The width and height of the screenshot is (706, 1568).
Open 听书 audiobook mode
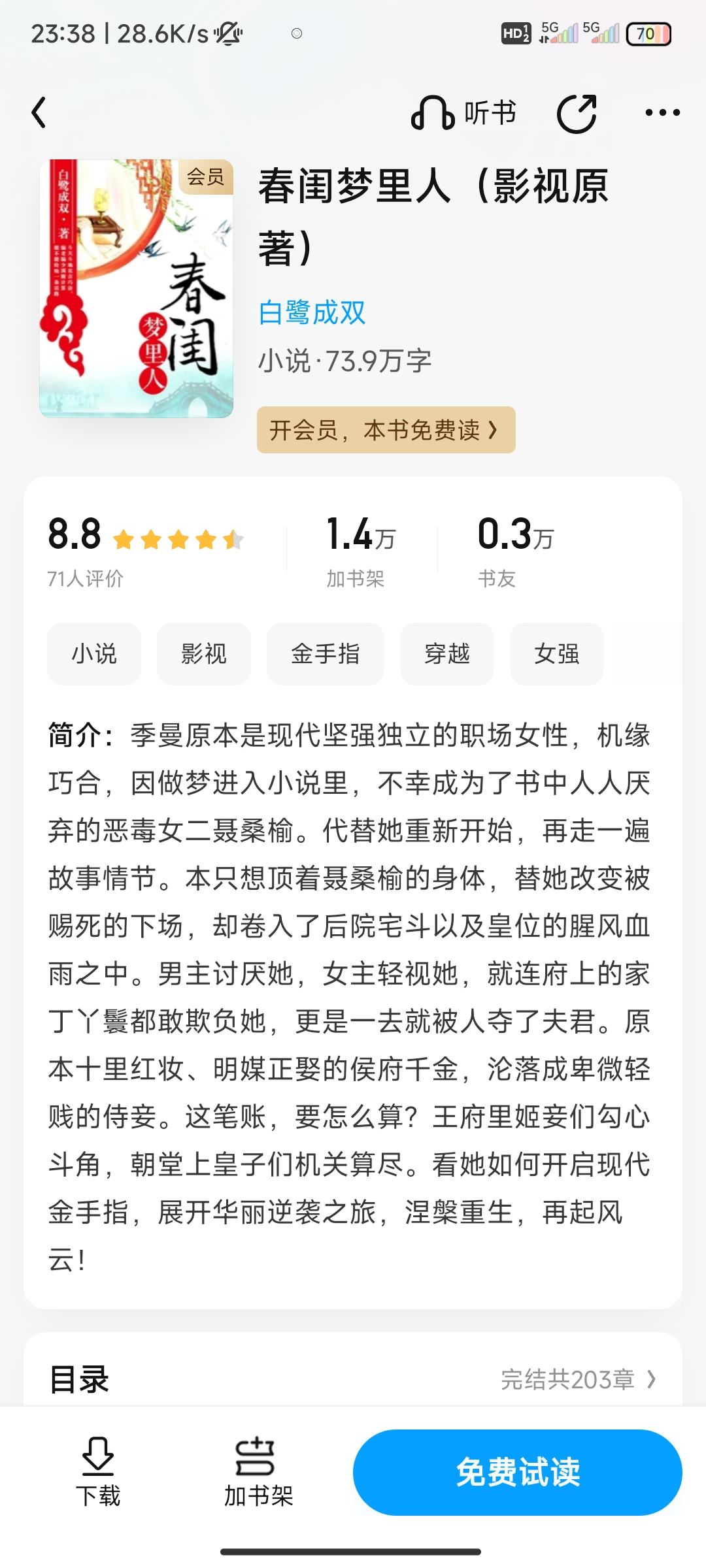click(463, 113)
